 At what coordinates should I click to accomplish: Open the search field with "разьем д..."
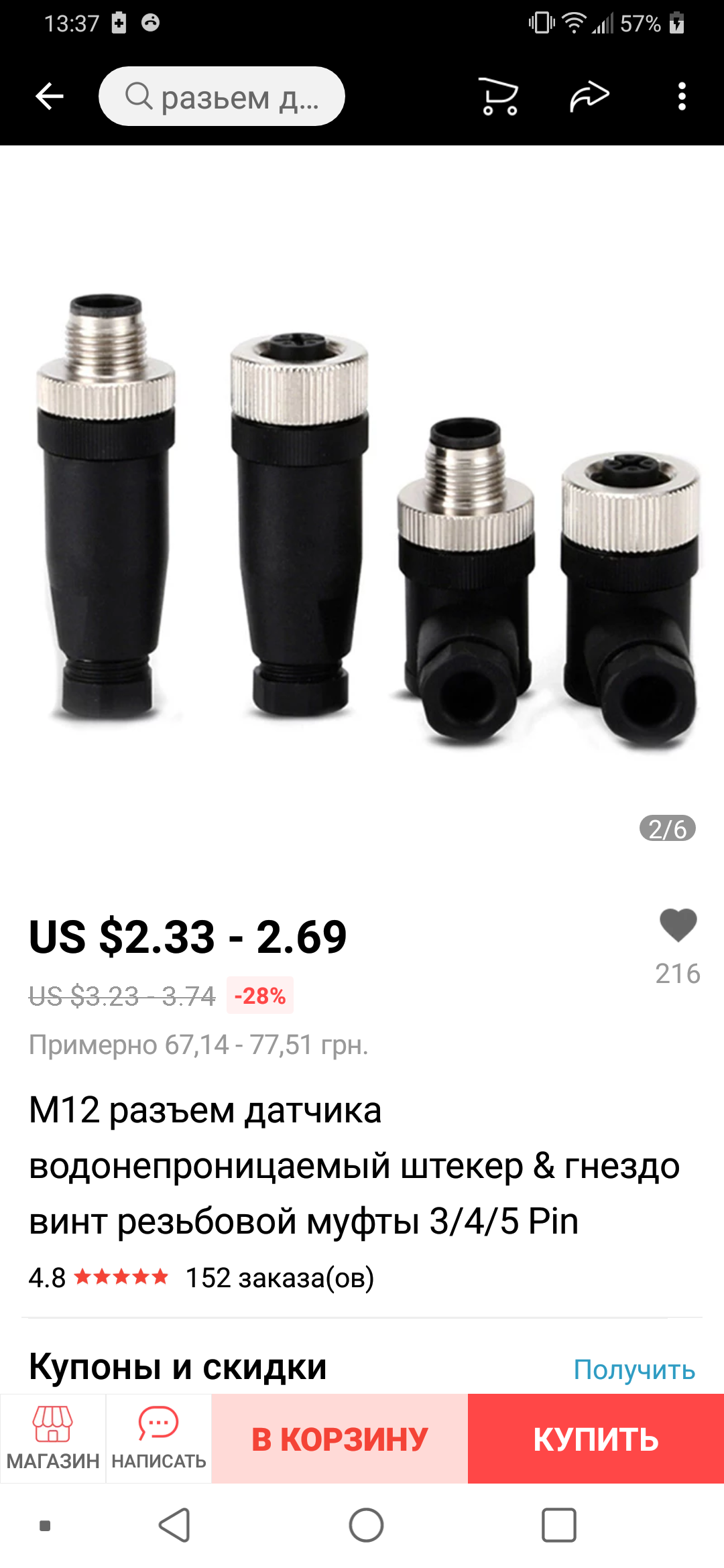pos(222,96)
